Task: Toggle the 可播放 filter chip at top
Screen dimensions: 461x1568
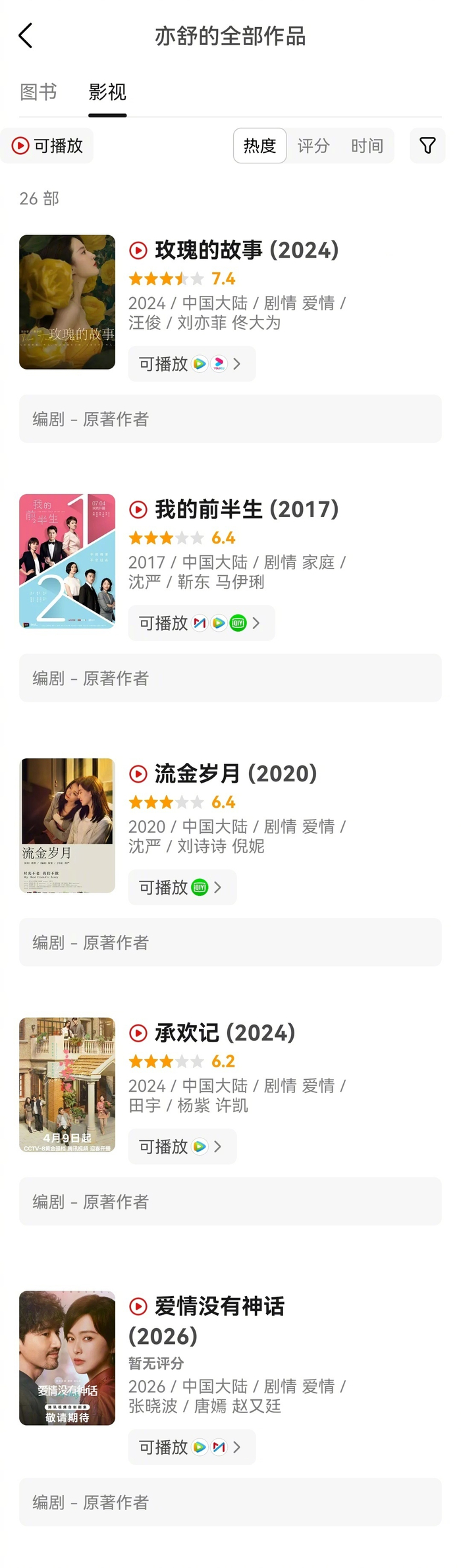Action: 47,146
